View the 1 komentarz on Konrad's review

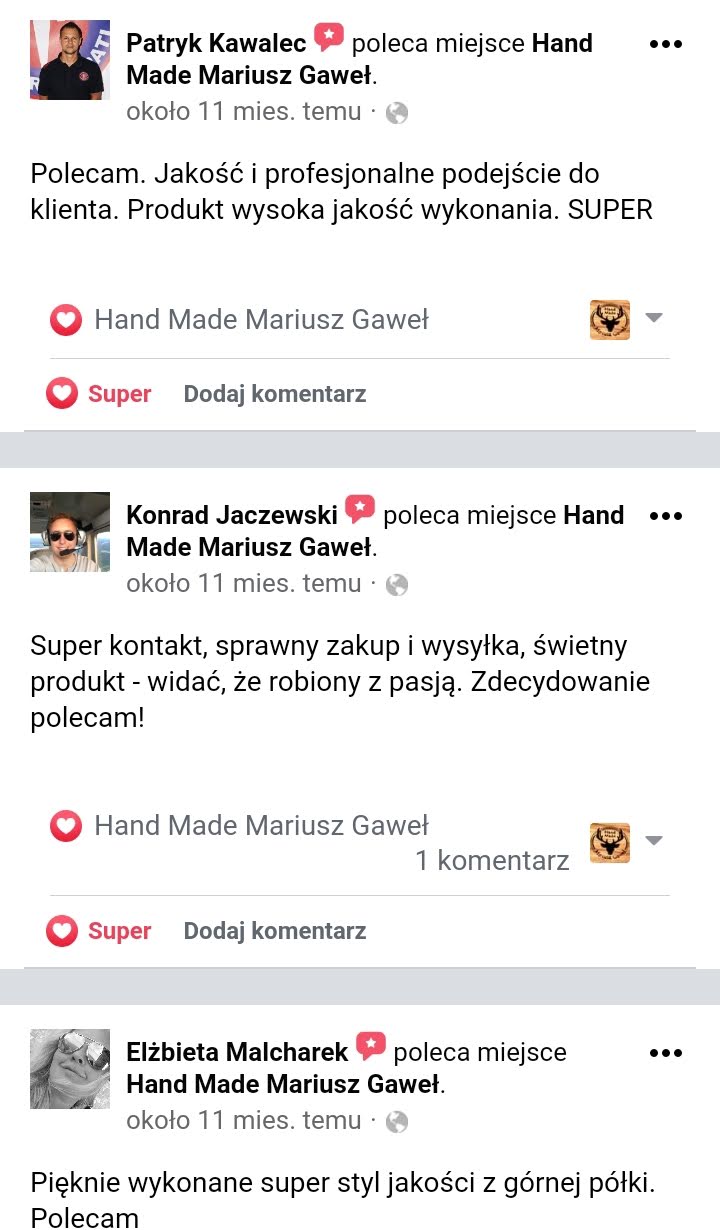tap(492, 861)
